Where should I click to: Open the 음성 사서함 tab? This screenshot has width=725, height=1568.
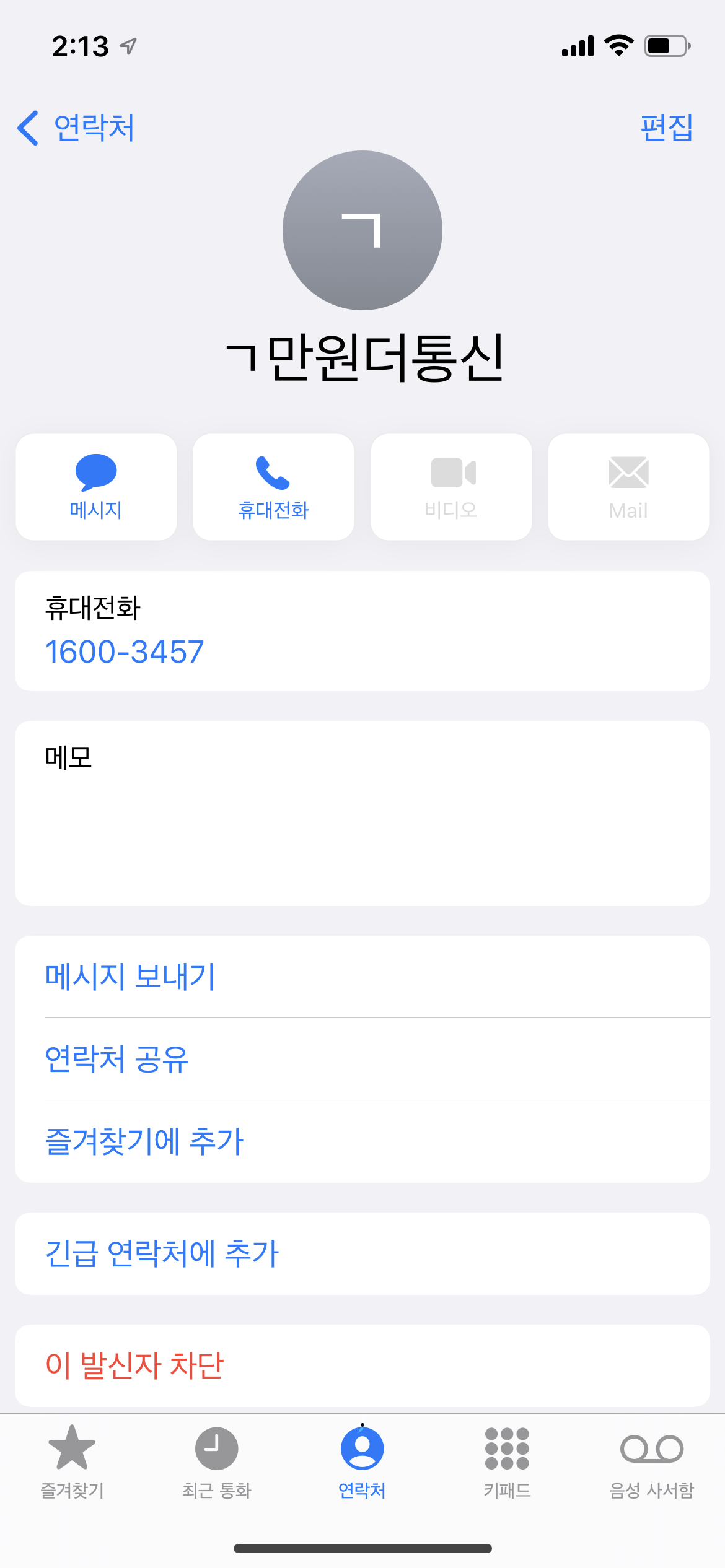[652, 1461]
